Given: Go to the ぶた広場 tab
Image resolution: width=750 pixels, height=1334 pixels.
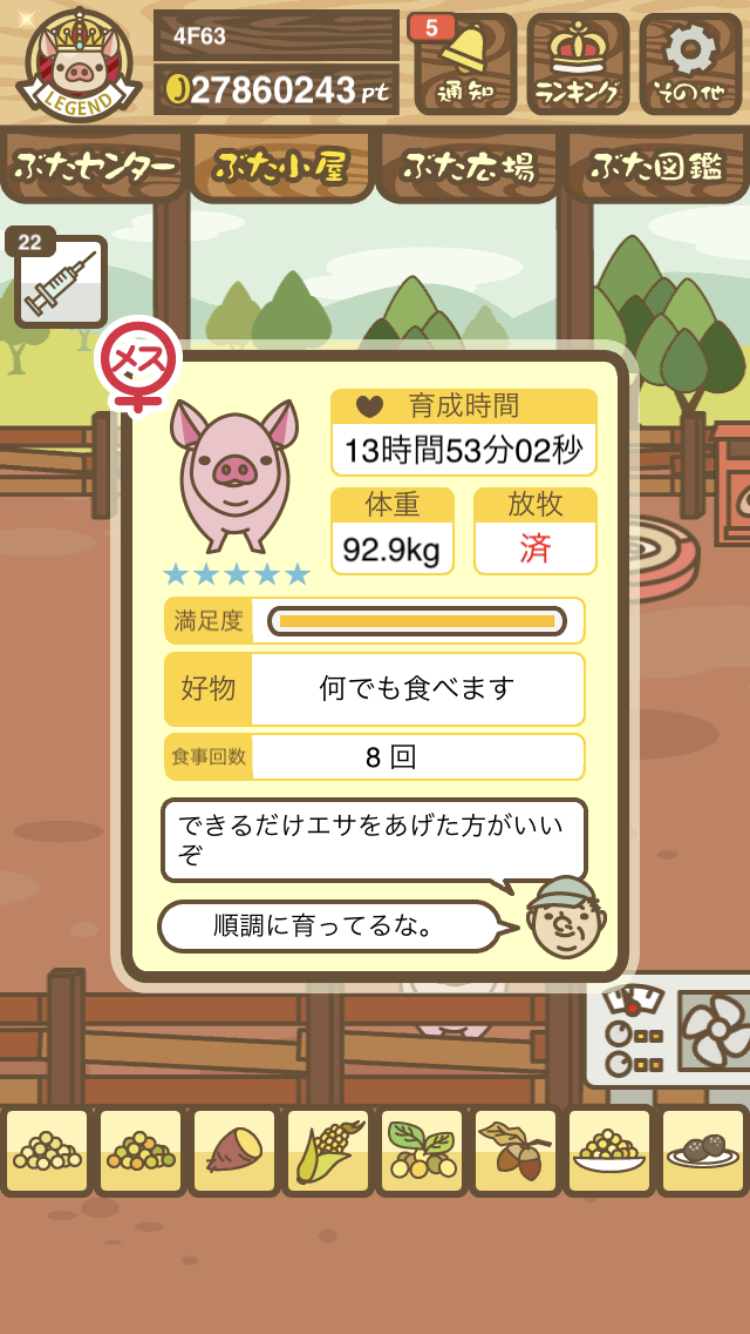Looking at the screenshot, I should [x=469, y=167].
